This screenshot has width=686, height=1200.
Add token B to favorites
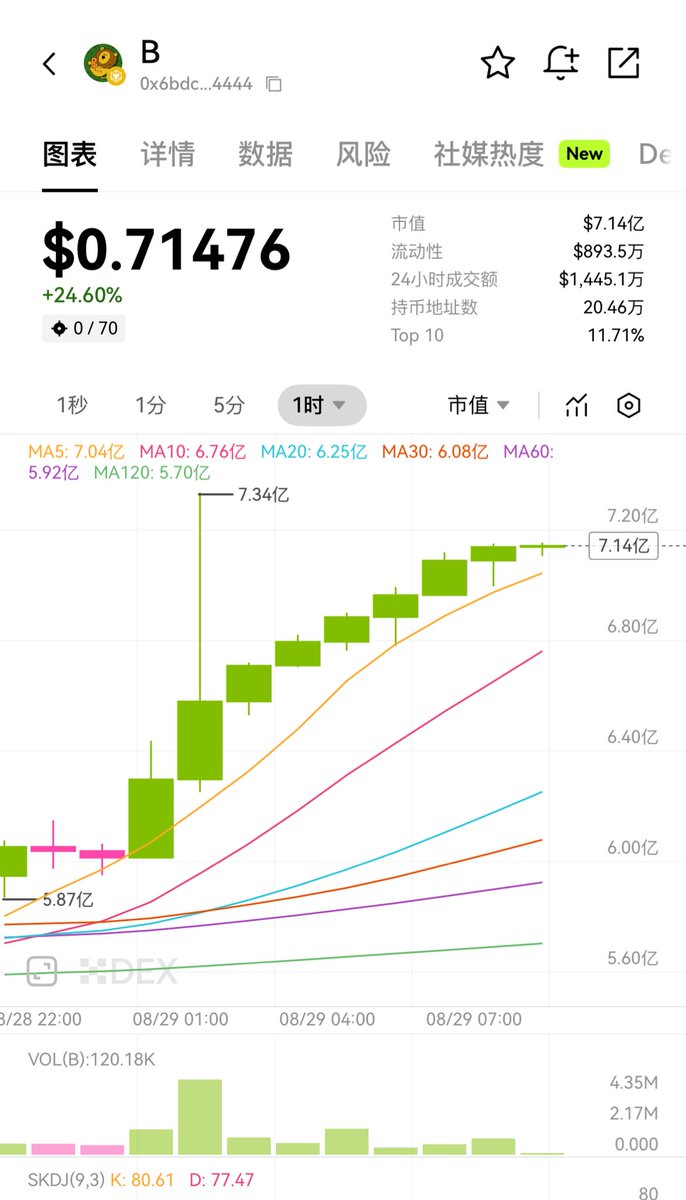pyautogui.click(x=497, y=64)
